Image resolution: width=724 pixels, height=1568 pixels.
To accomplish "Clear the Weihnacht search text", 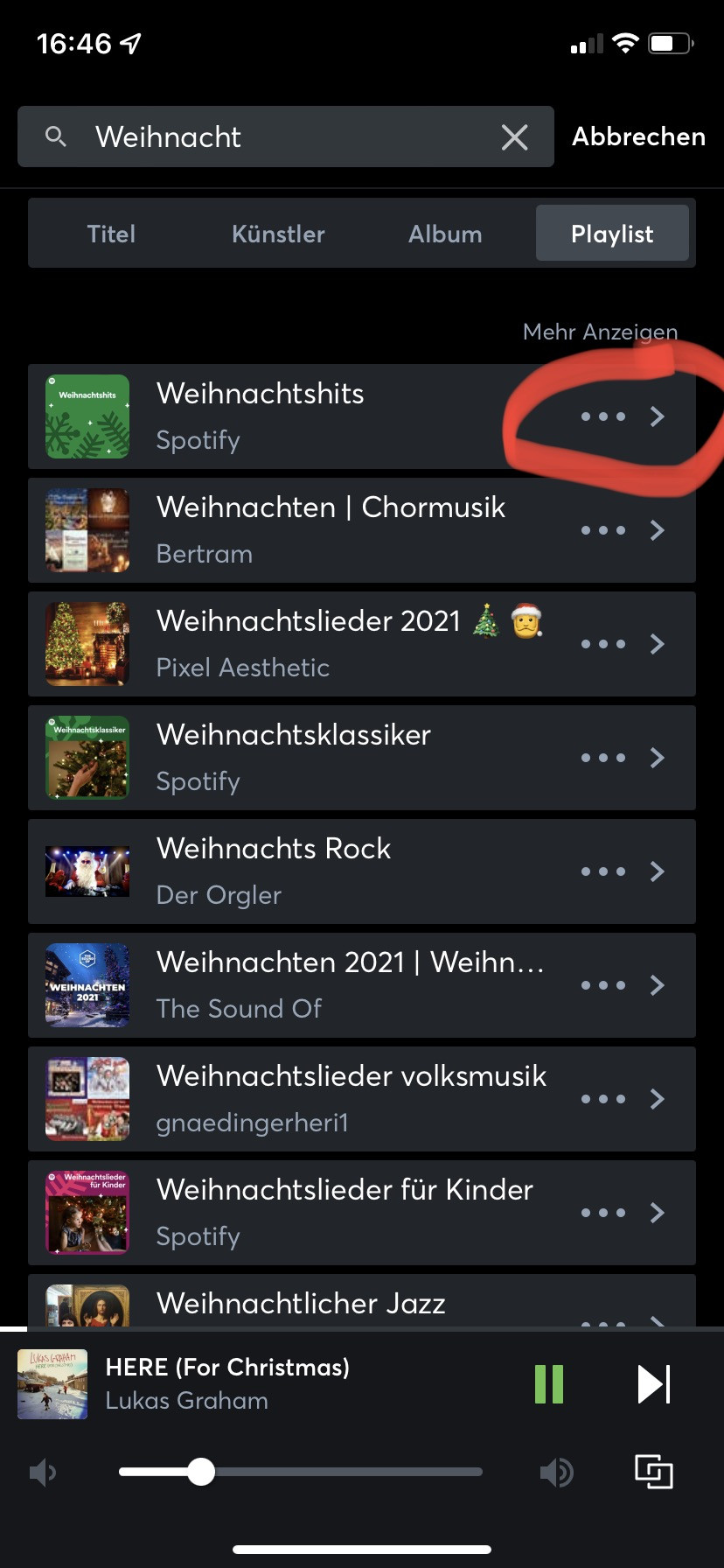I will [x=514, y=136].
